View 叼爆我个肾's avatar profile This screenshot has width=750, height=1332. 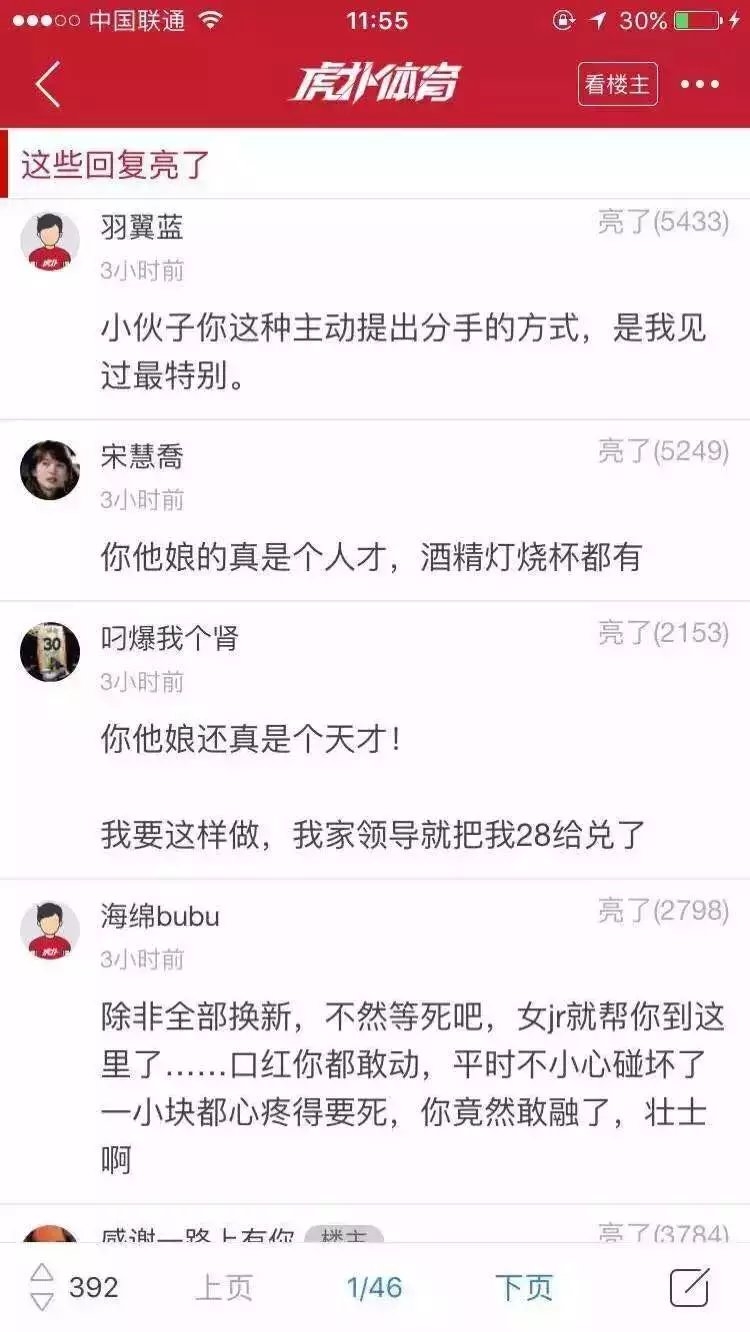click(50, 652)
